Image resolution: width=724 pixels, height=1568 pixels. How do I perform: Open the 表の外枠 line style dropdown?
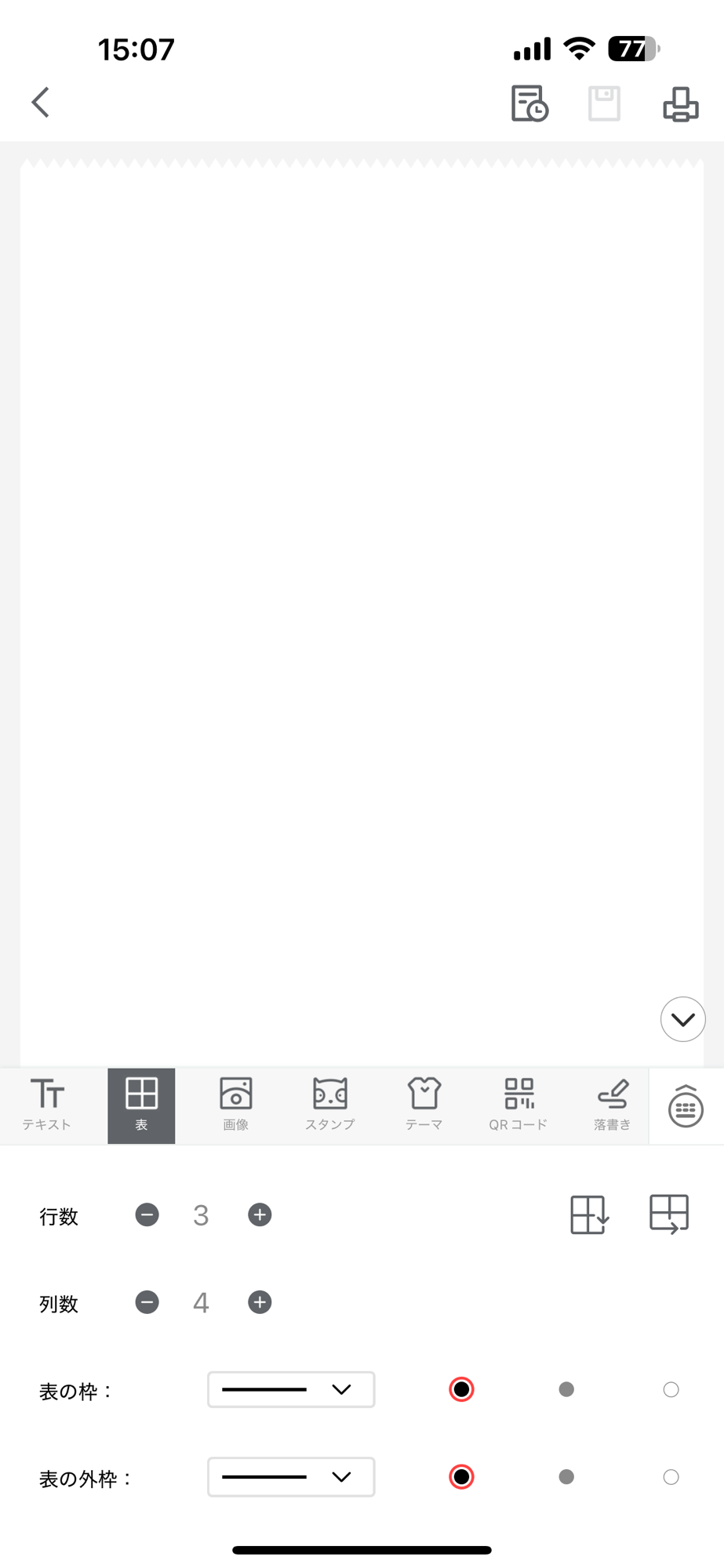[x=291, y=1477]
